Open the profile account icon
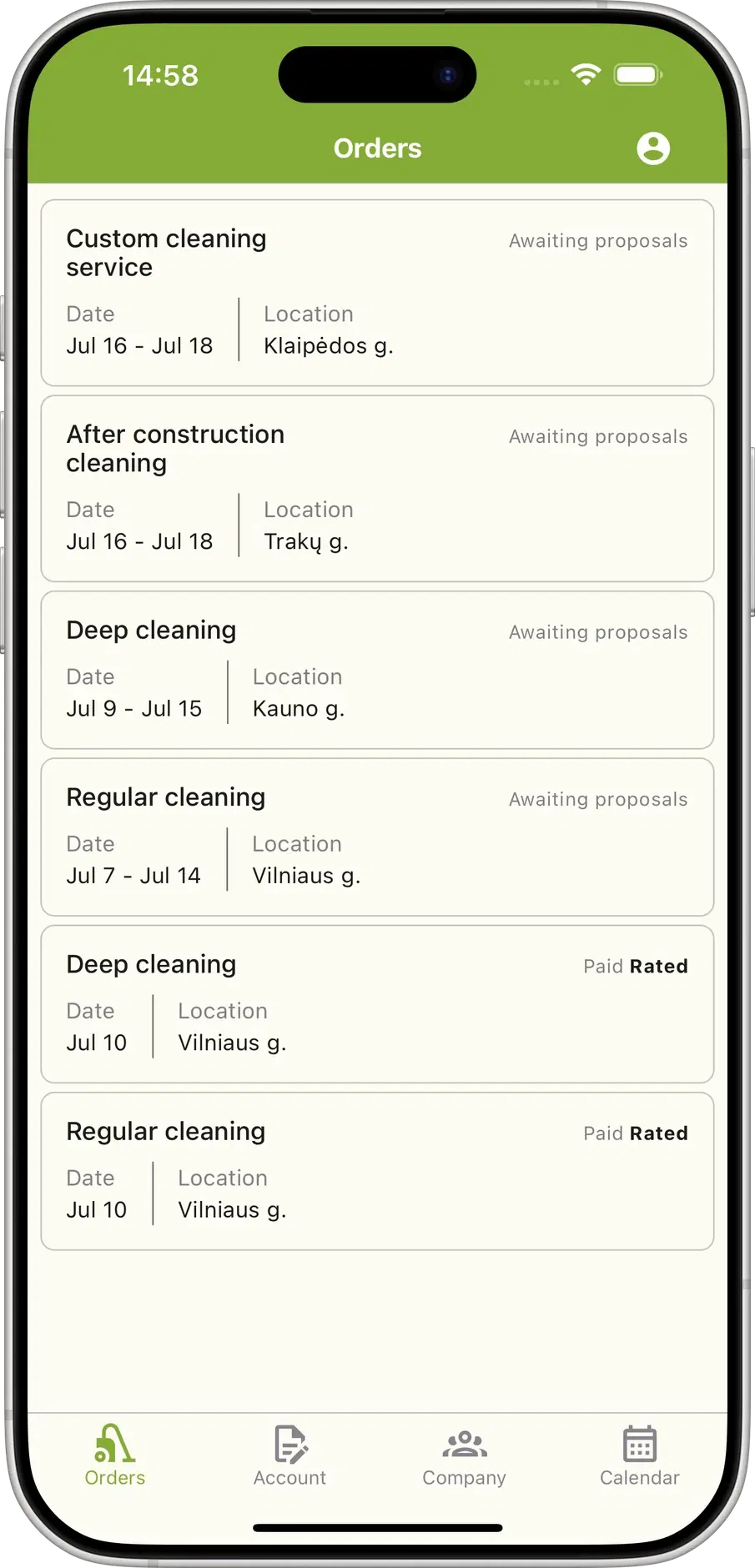The image size is (755, 1568). tap(653, 148)
